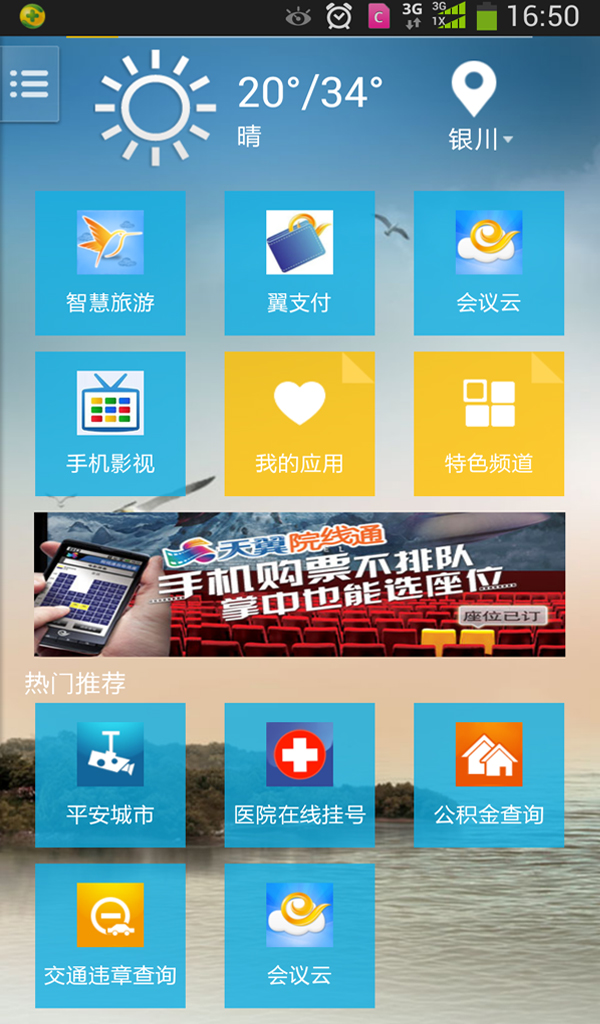Open 平安城市 under 热门推荐
The width and height of the screenshot is (600, 1024).
coord(110,775)
